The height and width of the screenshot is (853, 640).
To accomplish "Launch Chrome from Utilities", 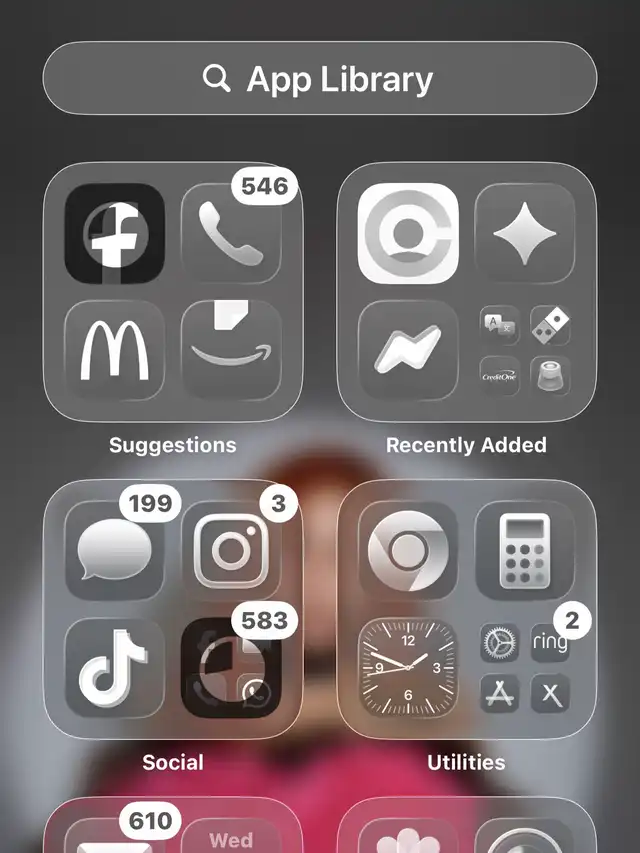I will point(408,551).
